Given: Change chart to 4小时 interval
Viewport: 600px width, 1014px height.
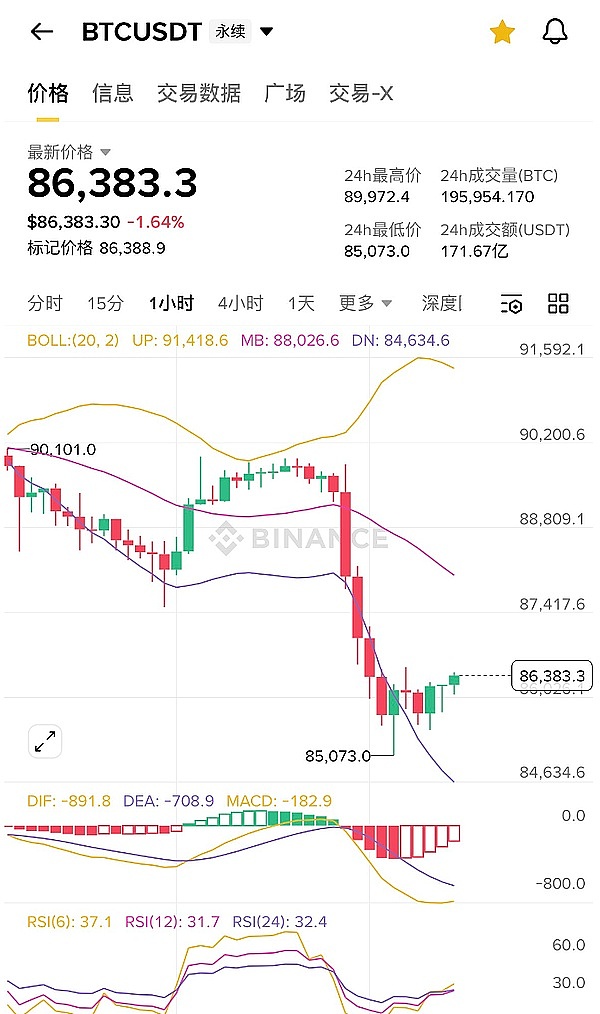Looking at the screenshot, I should pos(240,303).
